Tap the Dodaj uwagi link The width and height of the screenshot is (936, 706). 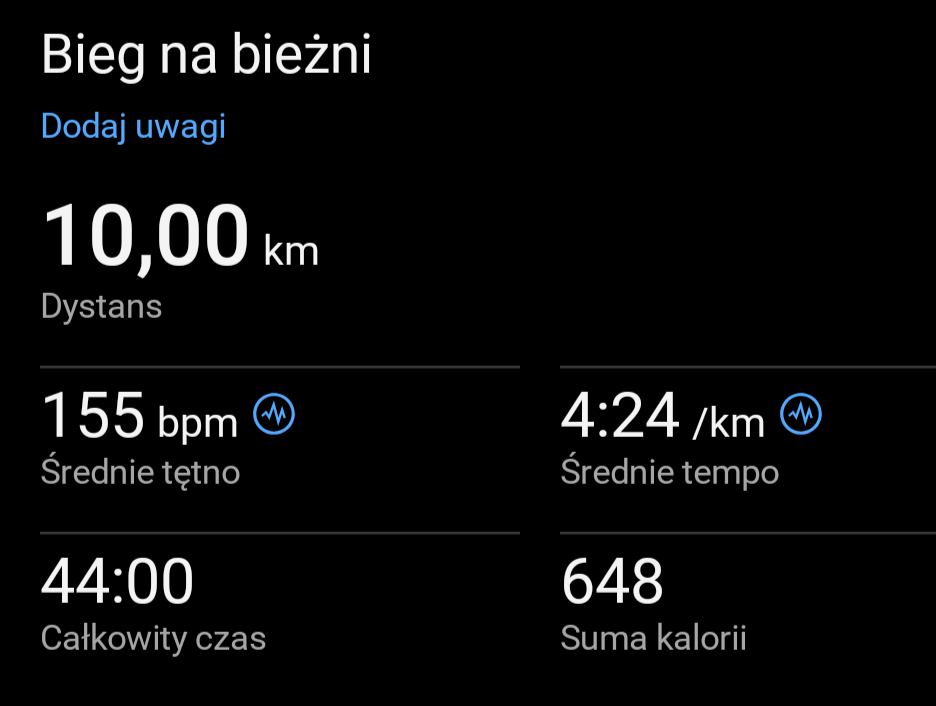click(133, 127)
